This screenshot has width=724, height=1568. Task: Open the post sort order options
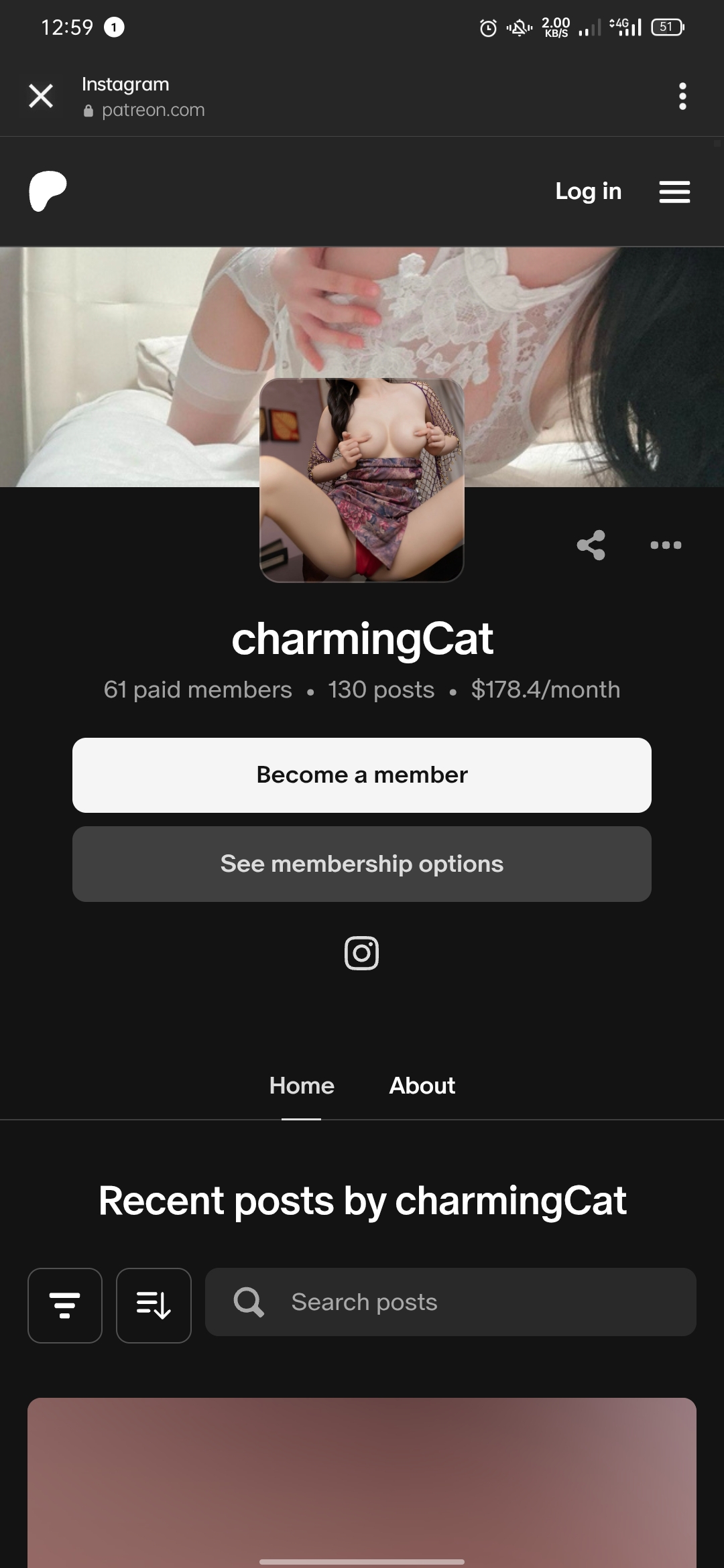(154, 1305)
